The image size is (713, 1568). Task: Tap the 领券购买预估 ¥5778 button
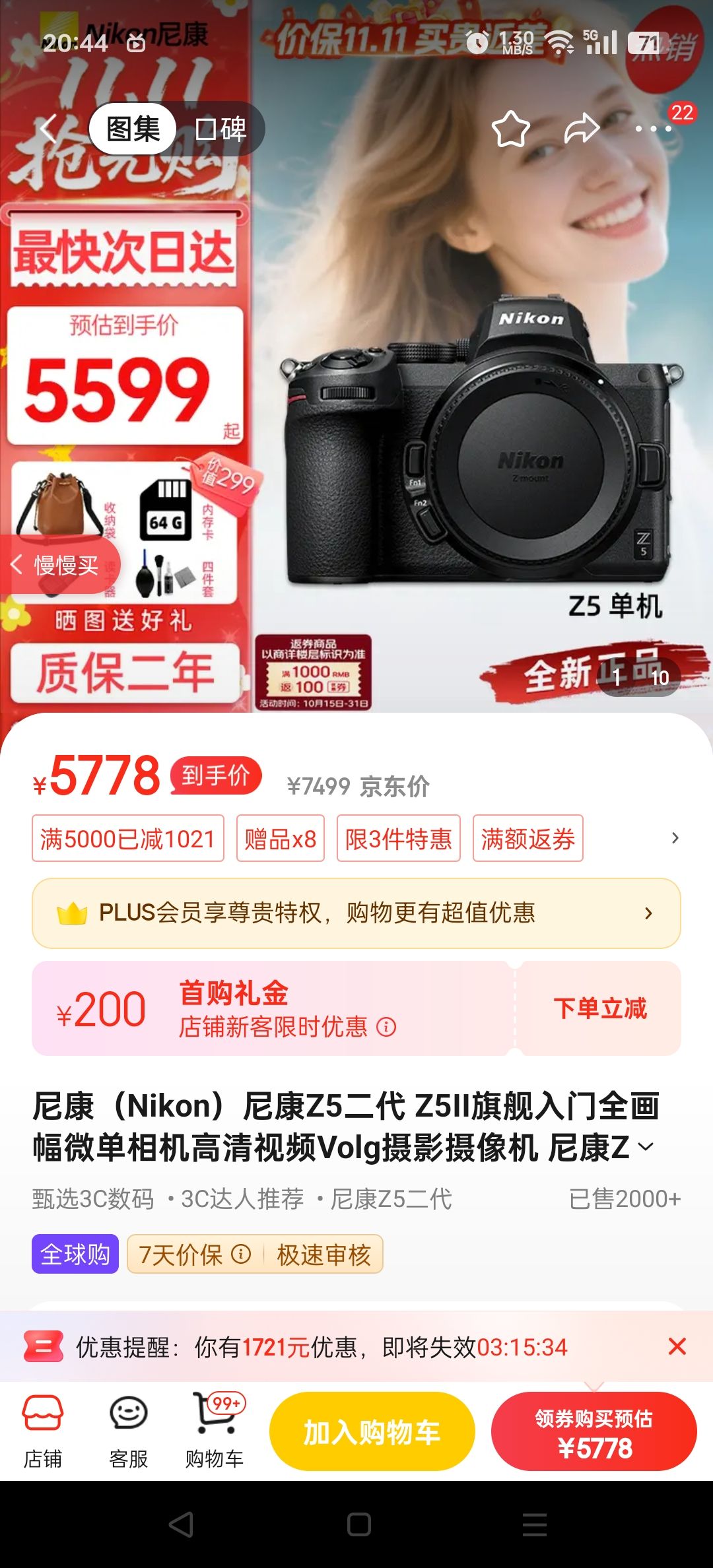(591, 1431)
